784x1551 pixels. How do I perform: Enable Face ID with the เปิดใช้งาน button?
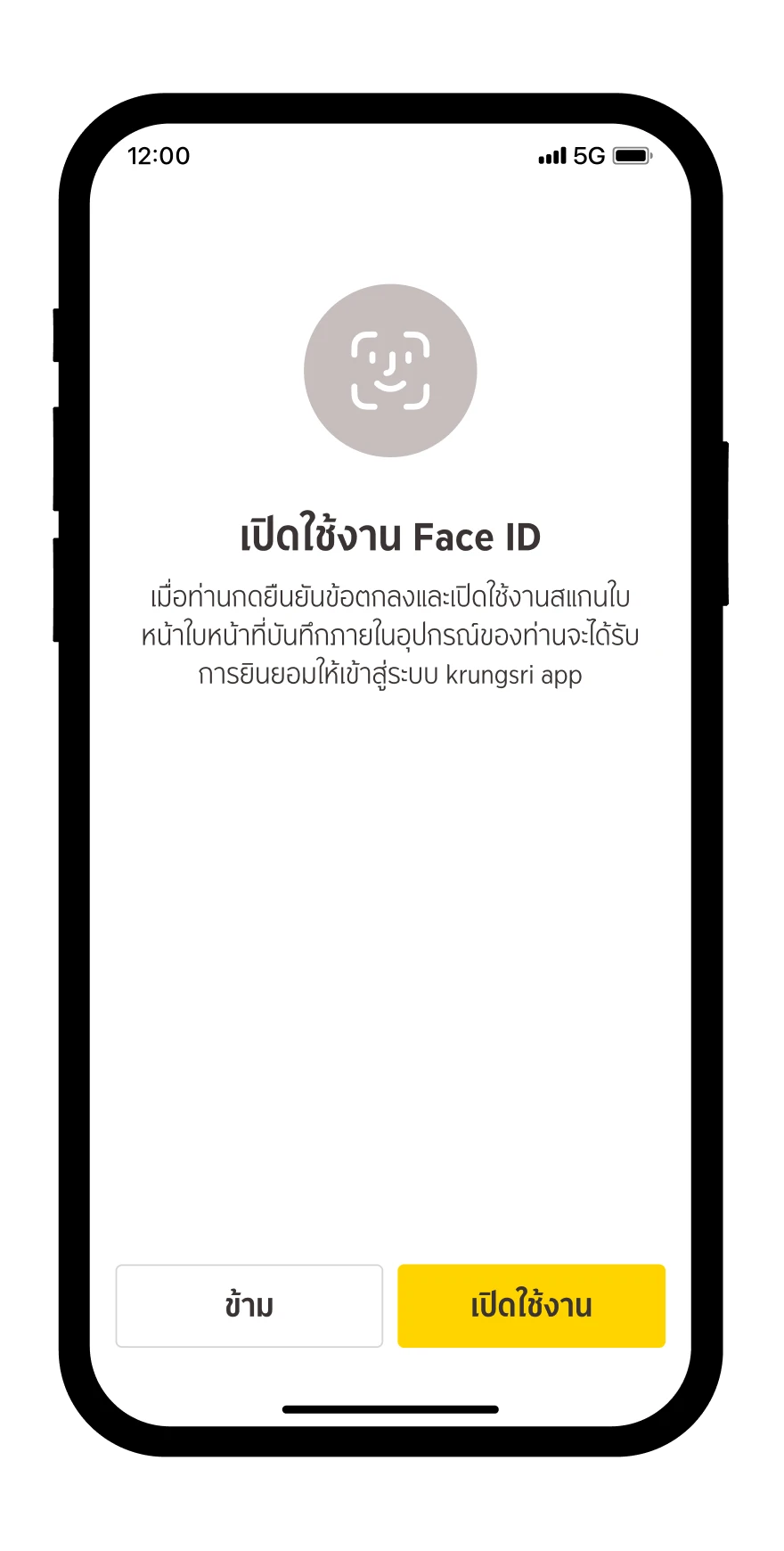(531, 1305)
